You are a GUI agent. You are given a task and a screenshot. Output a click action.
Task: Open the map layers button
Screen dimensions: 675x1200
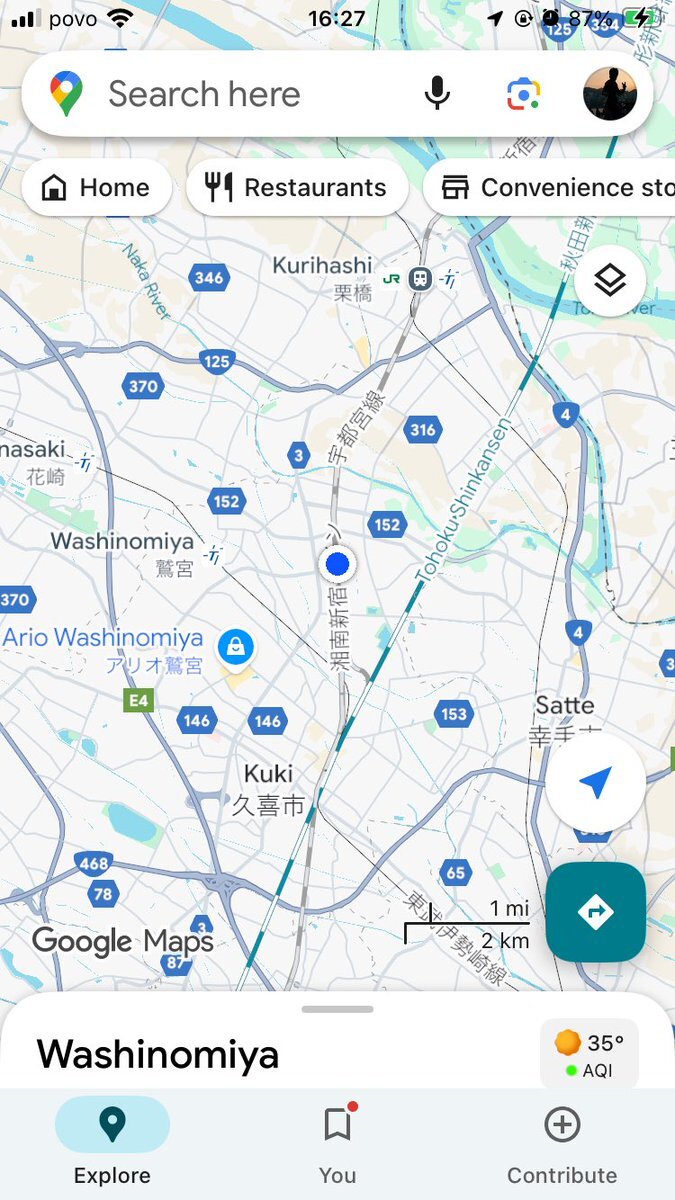pyautogui.click(x=610, y=281)
